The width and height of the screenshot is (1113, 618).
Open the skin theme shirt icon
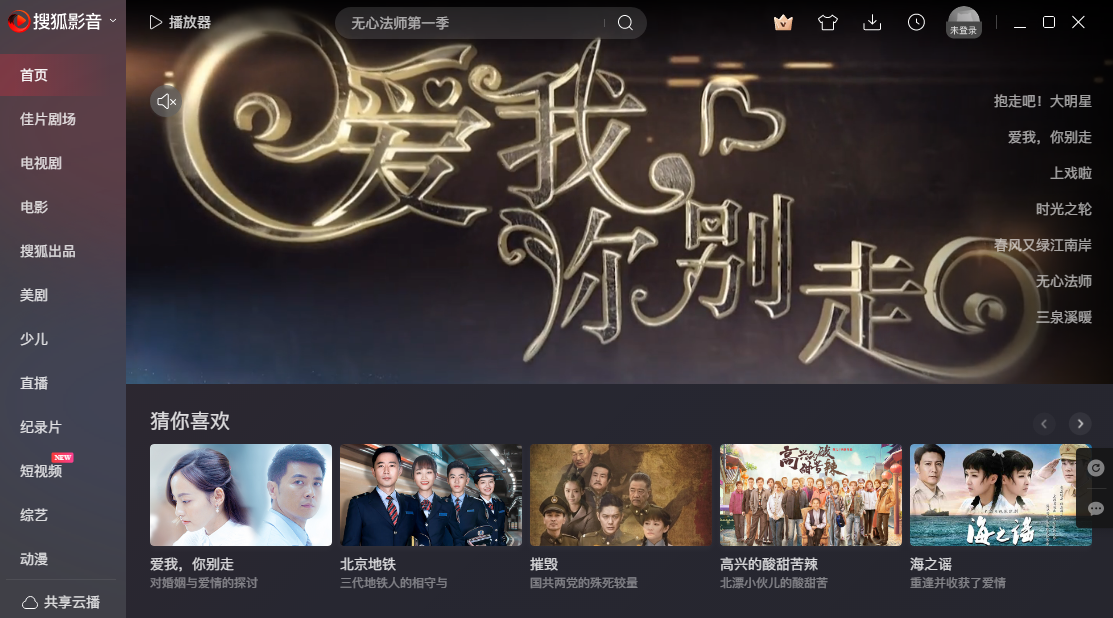(827, 23)
